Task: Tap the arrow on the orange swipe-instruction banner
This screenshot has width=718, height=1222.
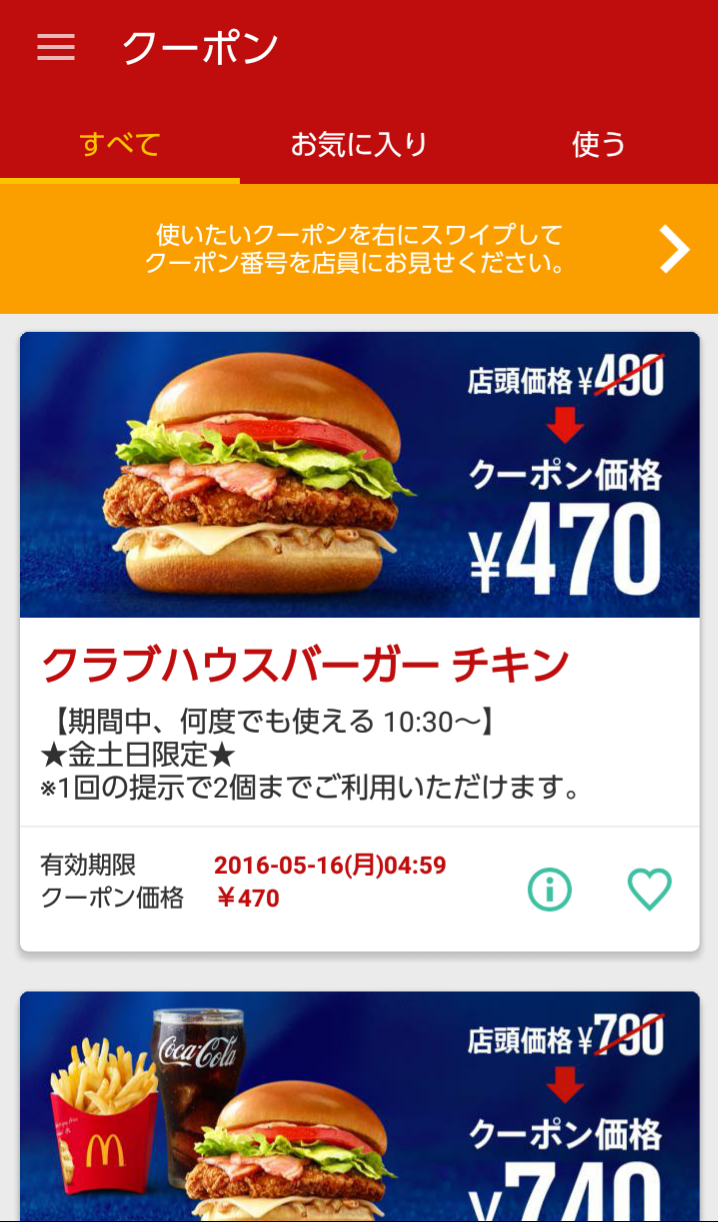Action: [x=674, y=250]
